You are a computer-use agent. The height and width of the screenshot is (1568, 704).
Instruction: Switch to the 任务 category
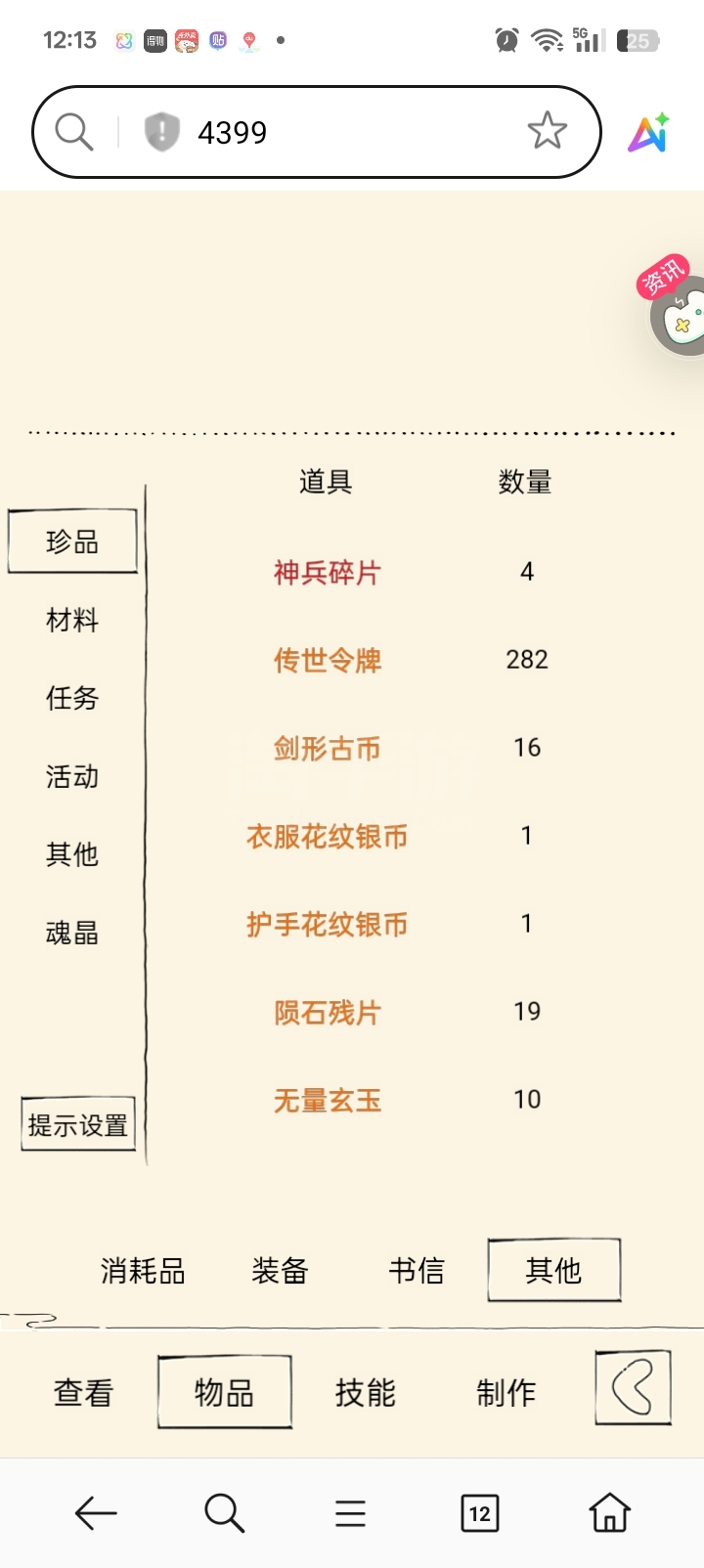(x=72, y=698)
